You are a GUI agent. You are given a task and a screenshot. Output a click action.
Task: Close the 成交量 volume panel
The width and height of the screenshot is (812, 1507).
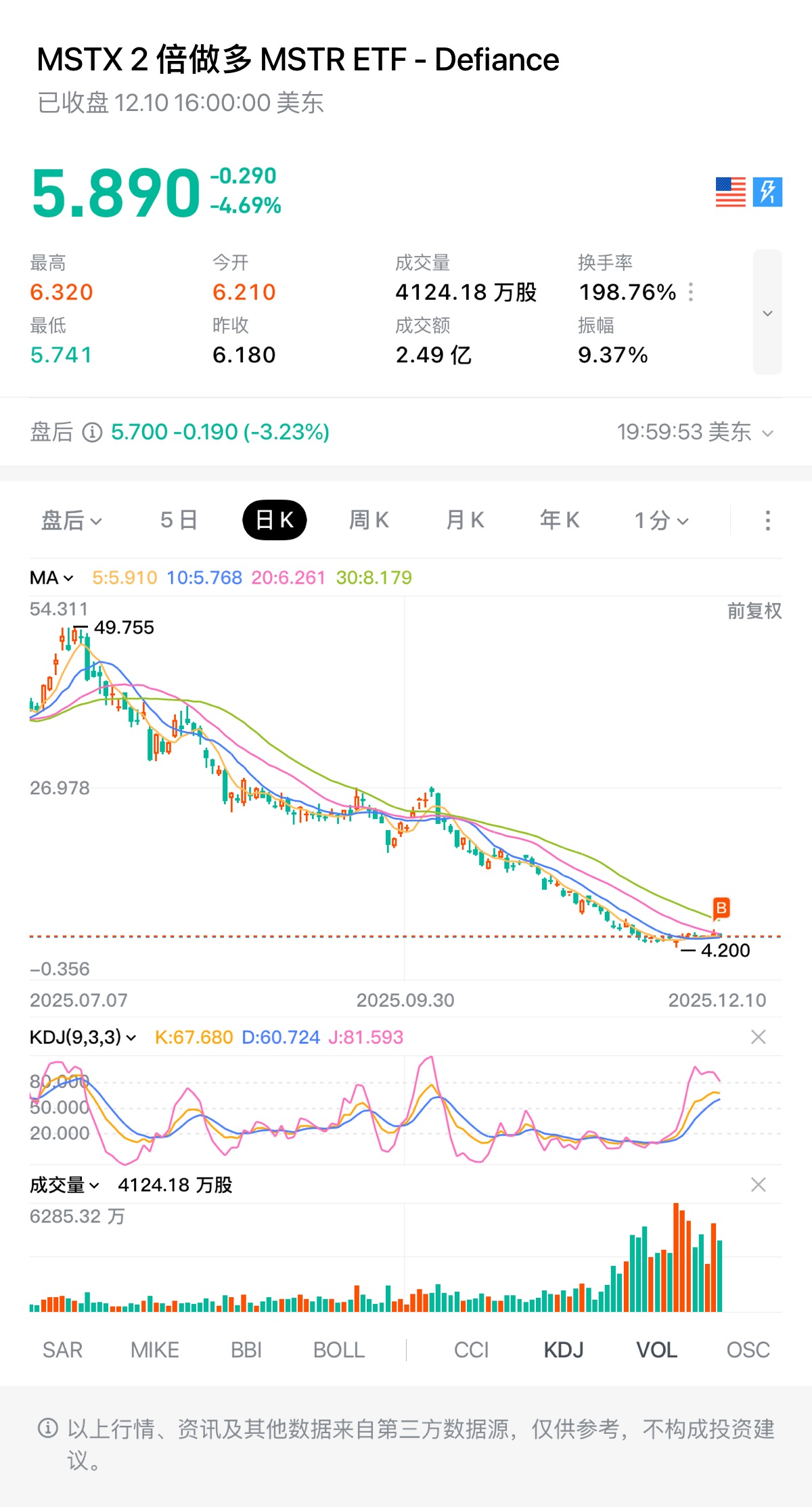point(758,1185)
